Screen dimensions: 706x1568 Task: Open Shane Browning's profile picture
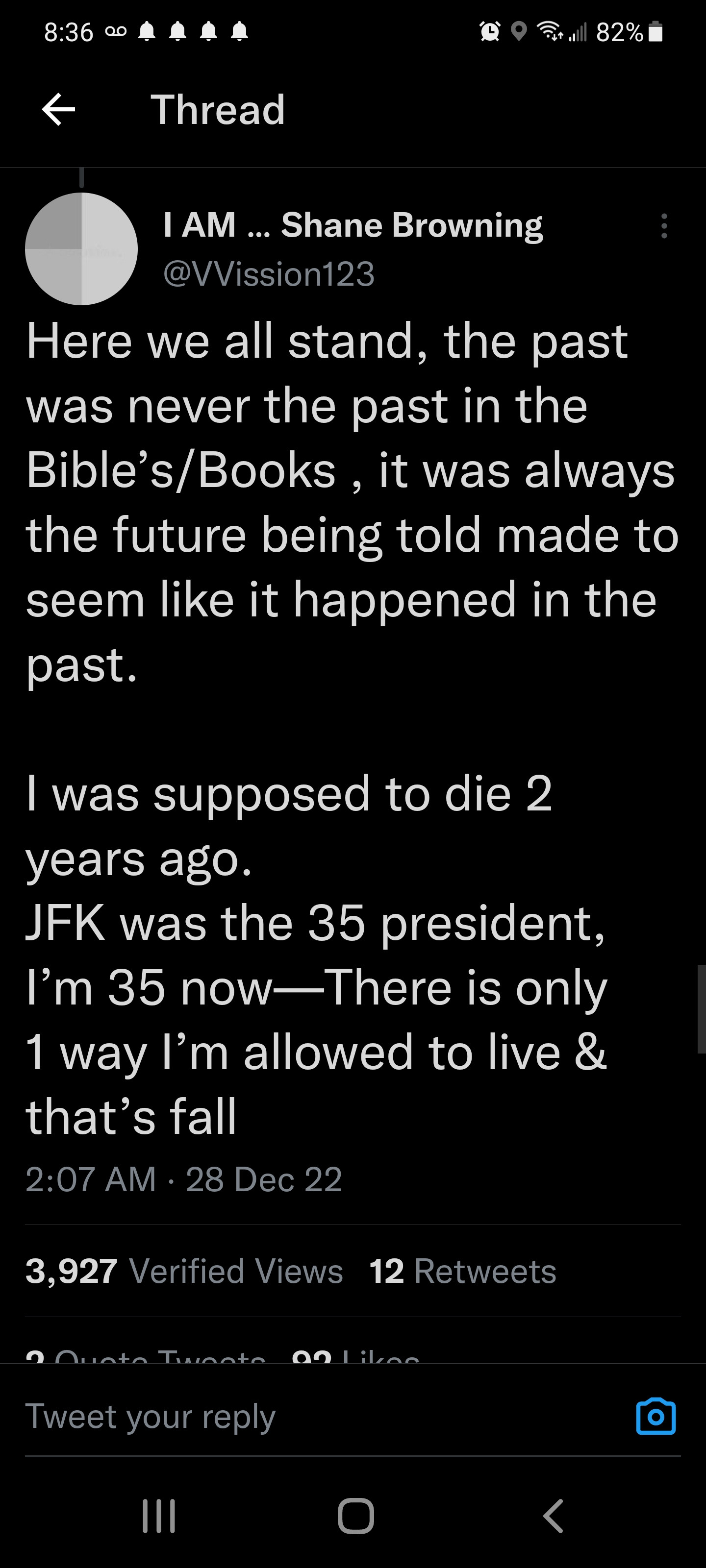tap(81, 249)
